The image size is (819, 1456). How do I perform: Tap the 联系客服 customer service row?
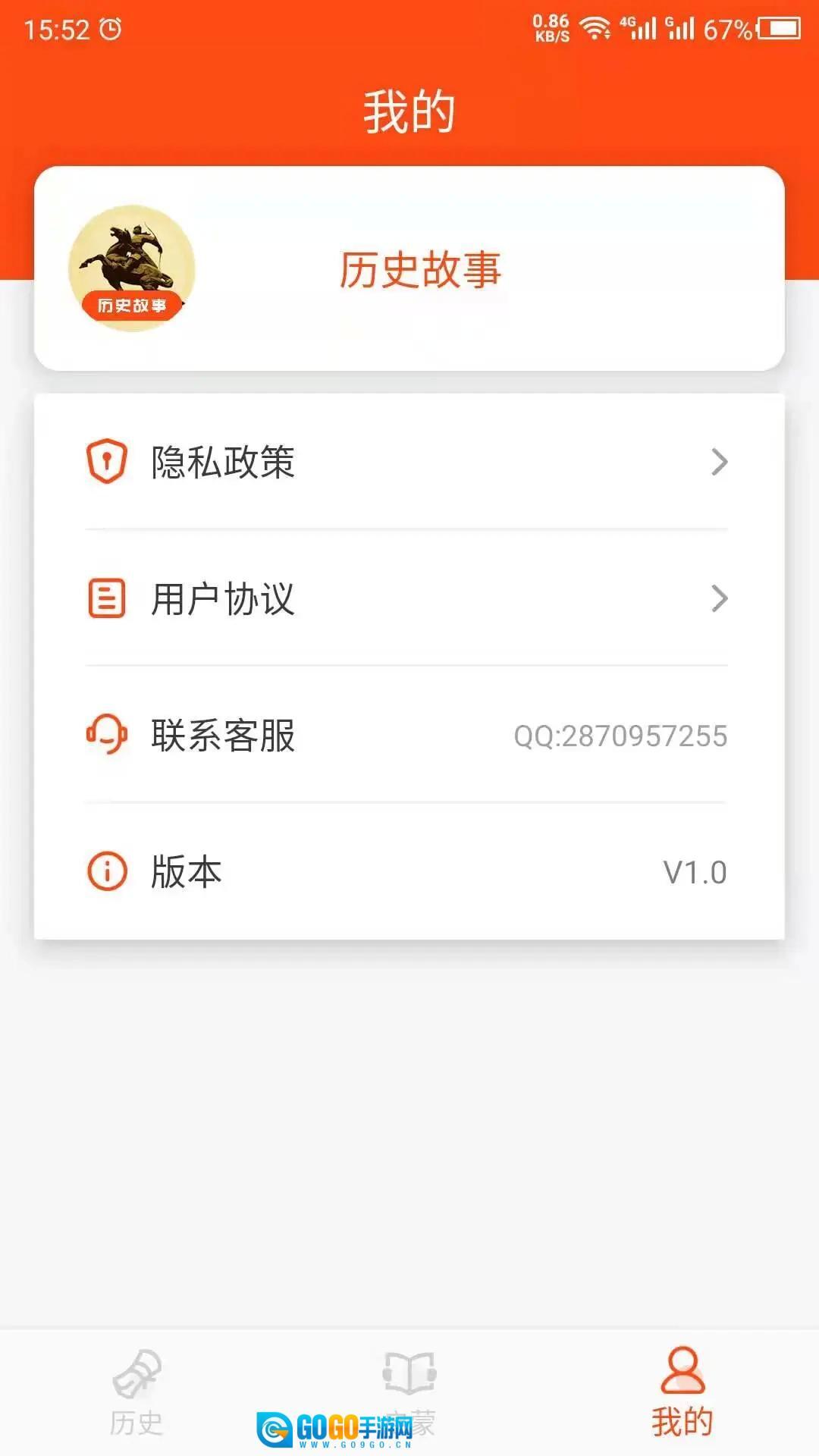click(x=408, y=735)
